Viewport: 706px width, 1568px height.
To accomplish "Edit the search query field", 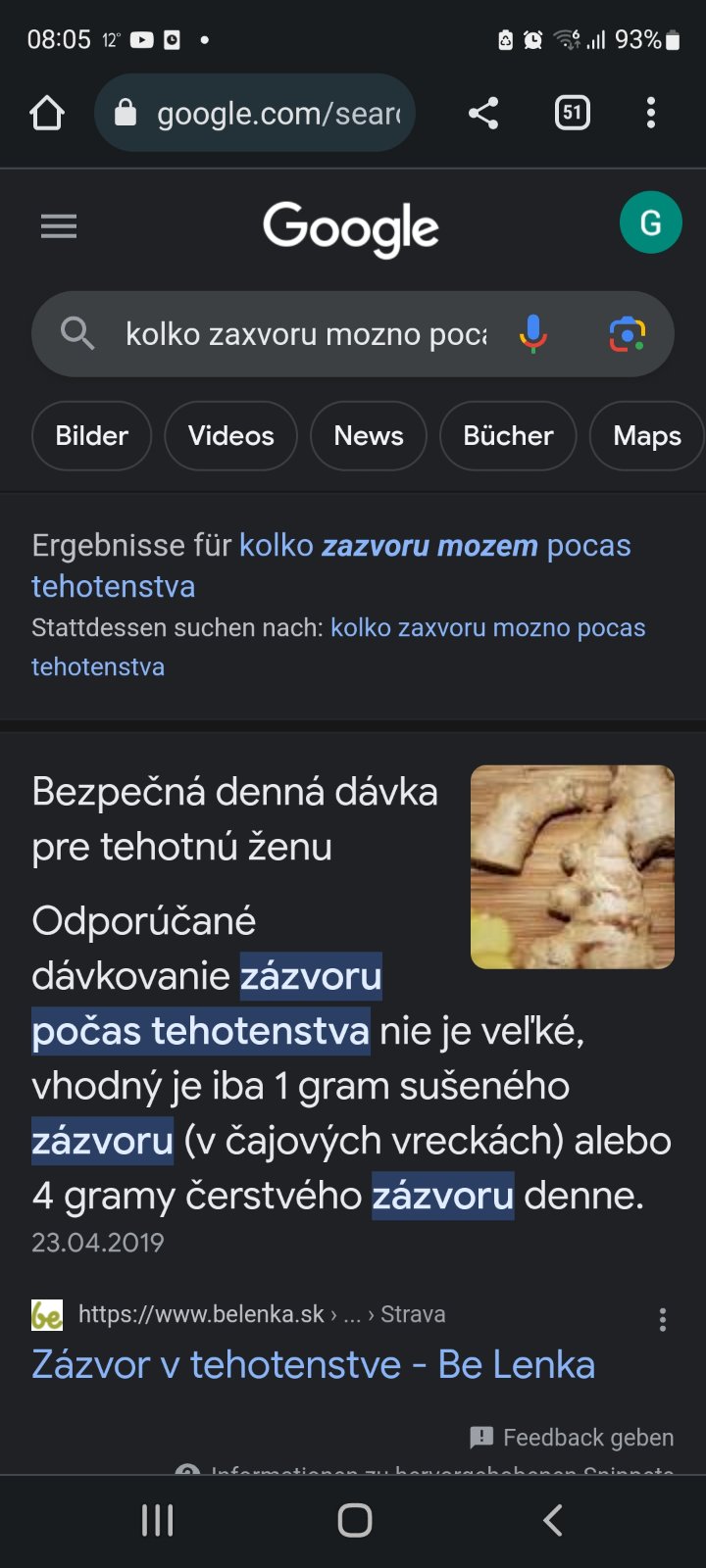I will pyautogui.click(x=304, y=334).
